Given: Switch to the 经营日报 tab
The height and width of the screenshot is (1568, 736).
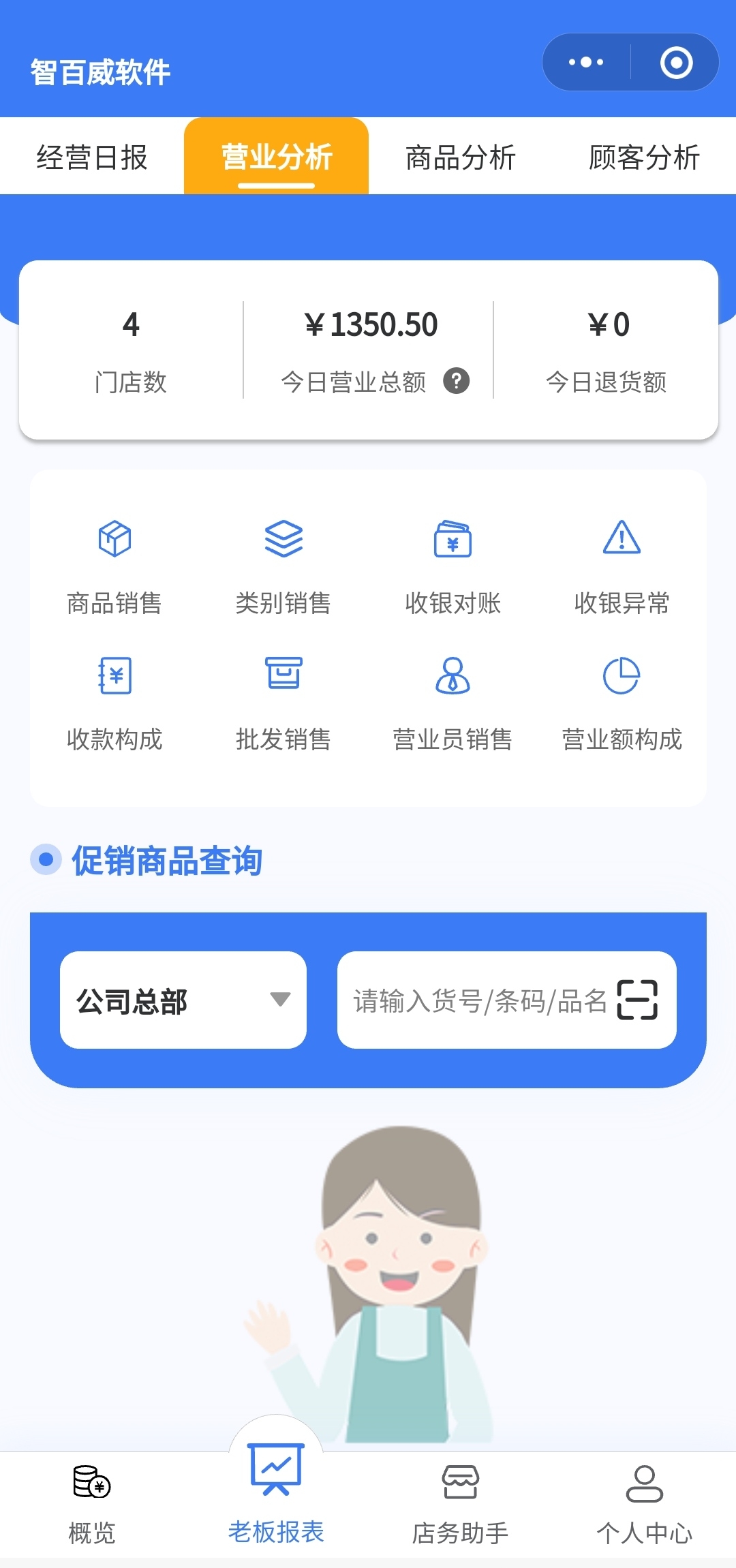Looking at the screenshot, I should (x=92, y=157).
